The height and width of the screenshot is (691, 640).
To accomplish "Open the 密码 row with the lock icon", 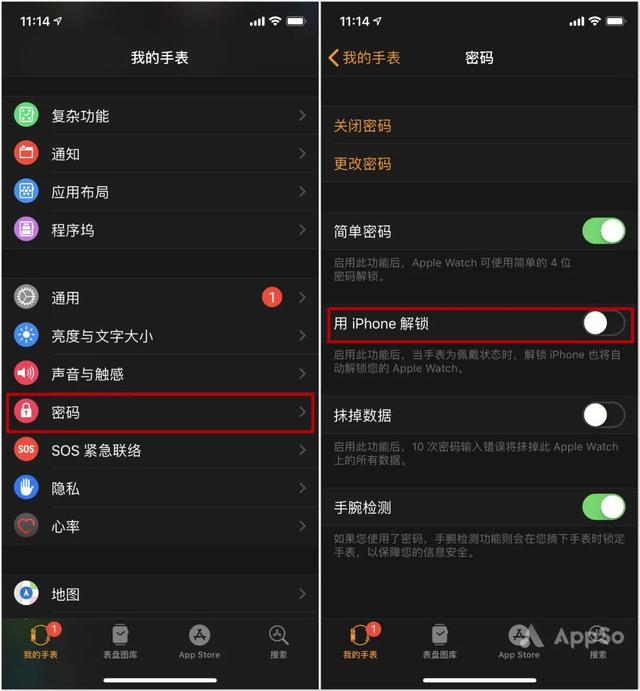I will 160,412.
